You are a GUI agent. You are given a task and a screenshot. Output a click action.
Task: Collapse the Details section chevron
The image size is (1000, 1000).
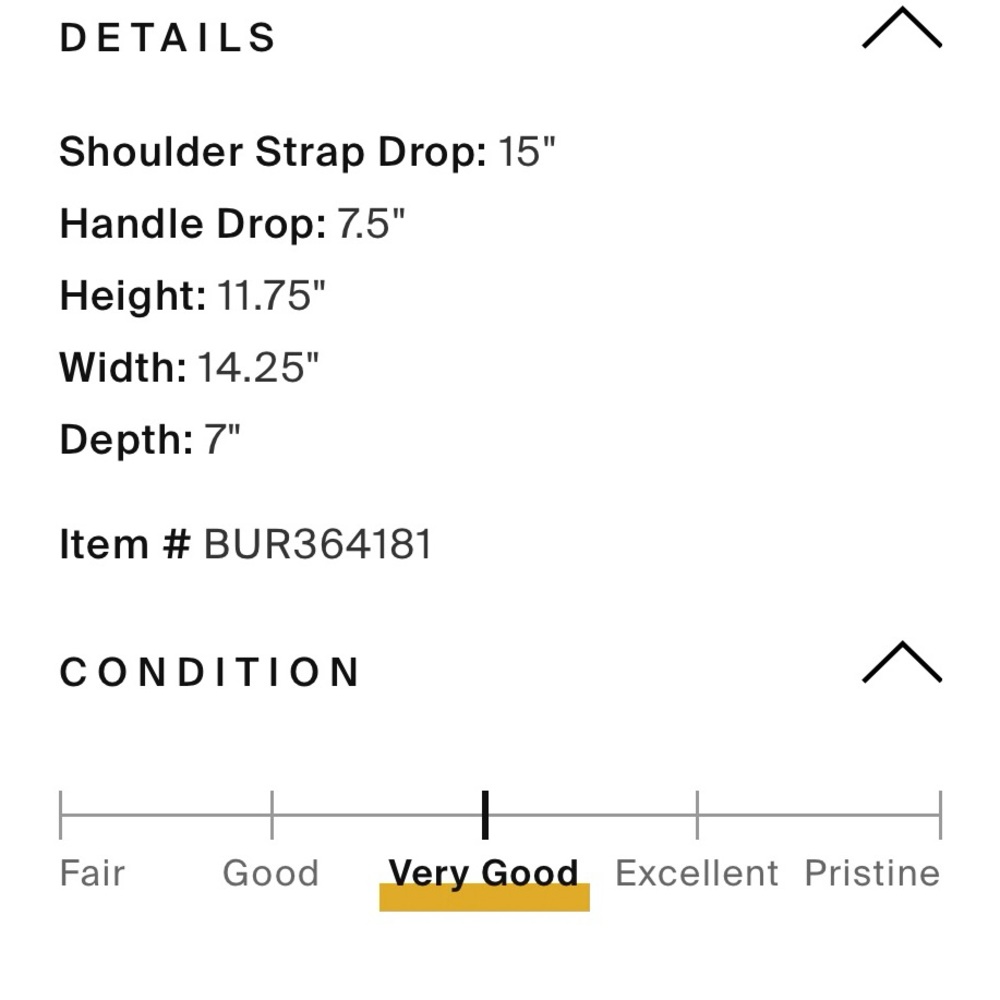[x=901, y=30]
